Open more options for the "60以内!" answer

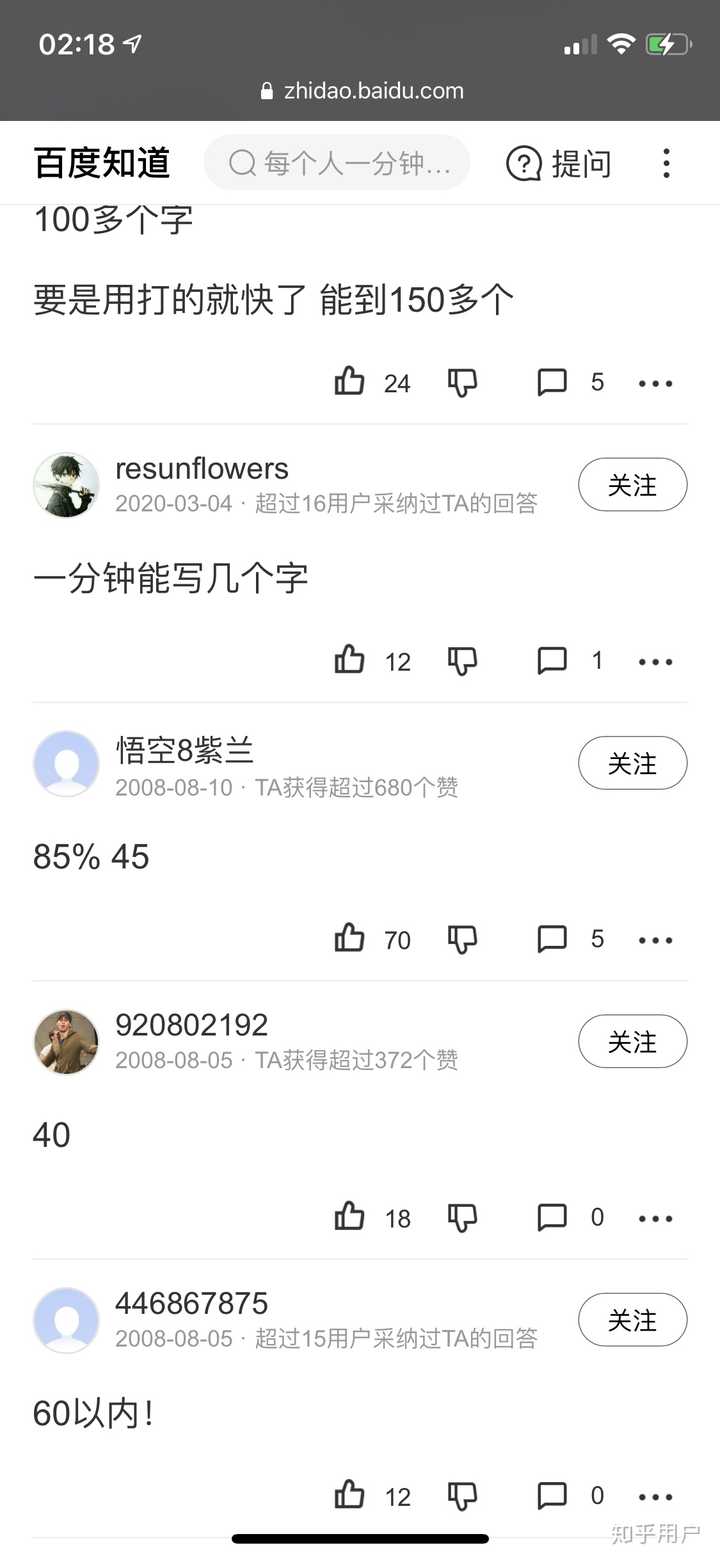coord(656,1496)
